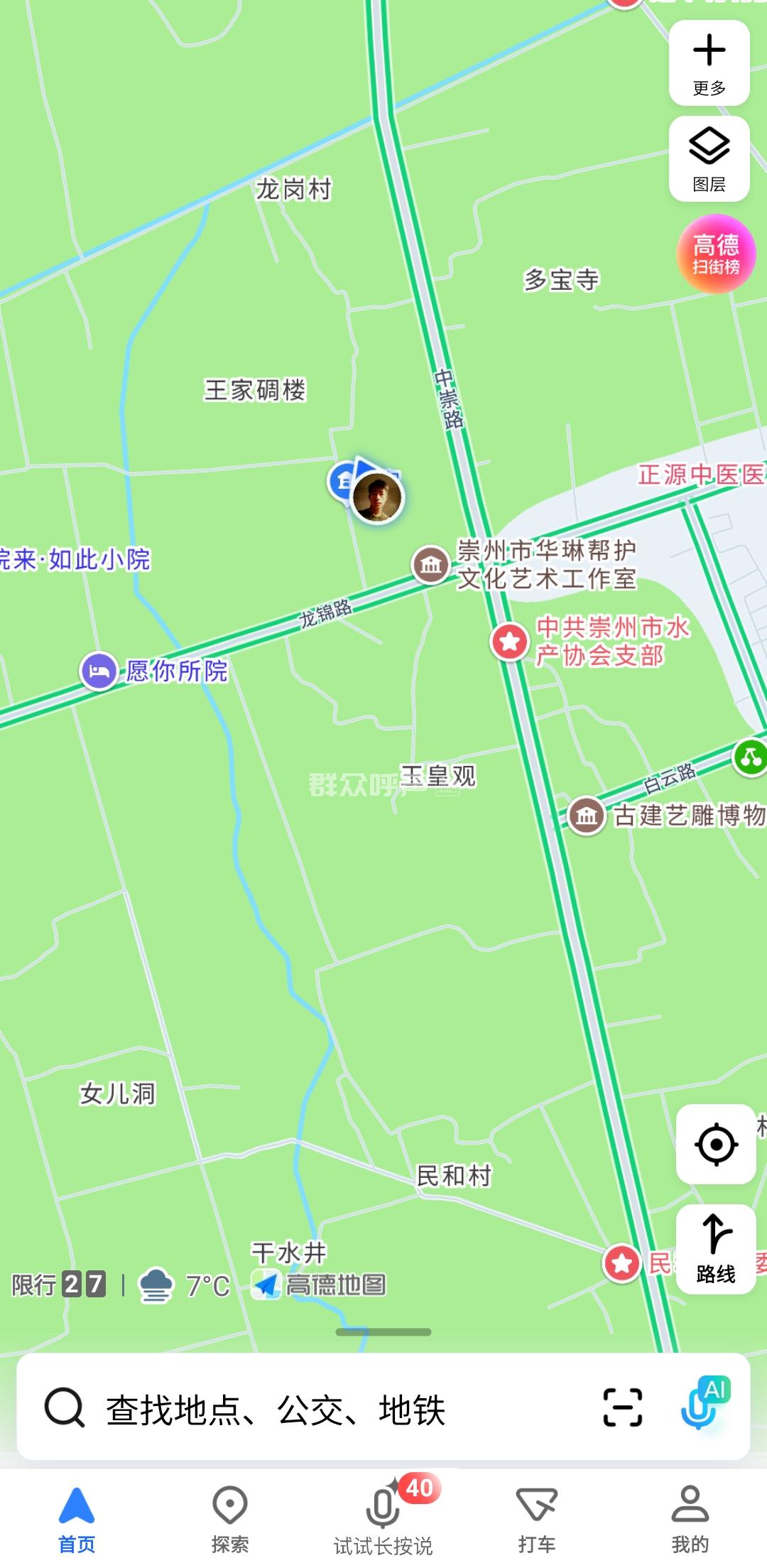Image resolution: width=767 pixels, height=1568 pixels.
Task: Recenter map on current location
Action: click(716, 1144)
